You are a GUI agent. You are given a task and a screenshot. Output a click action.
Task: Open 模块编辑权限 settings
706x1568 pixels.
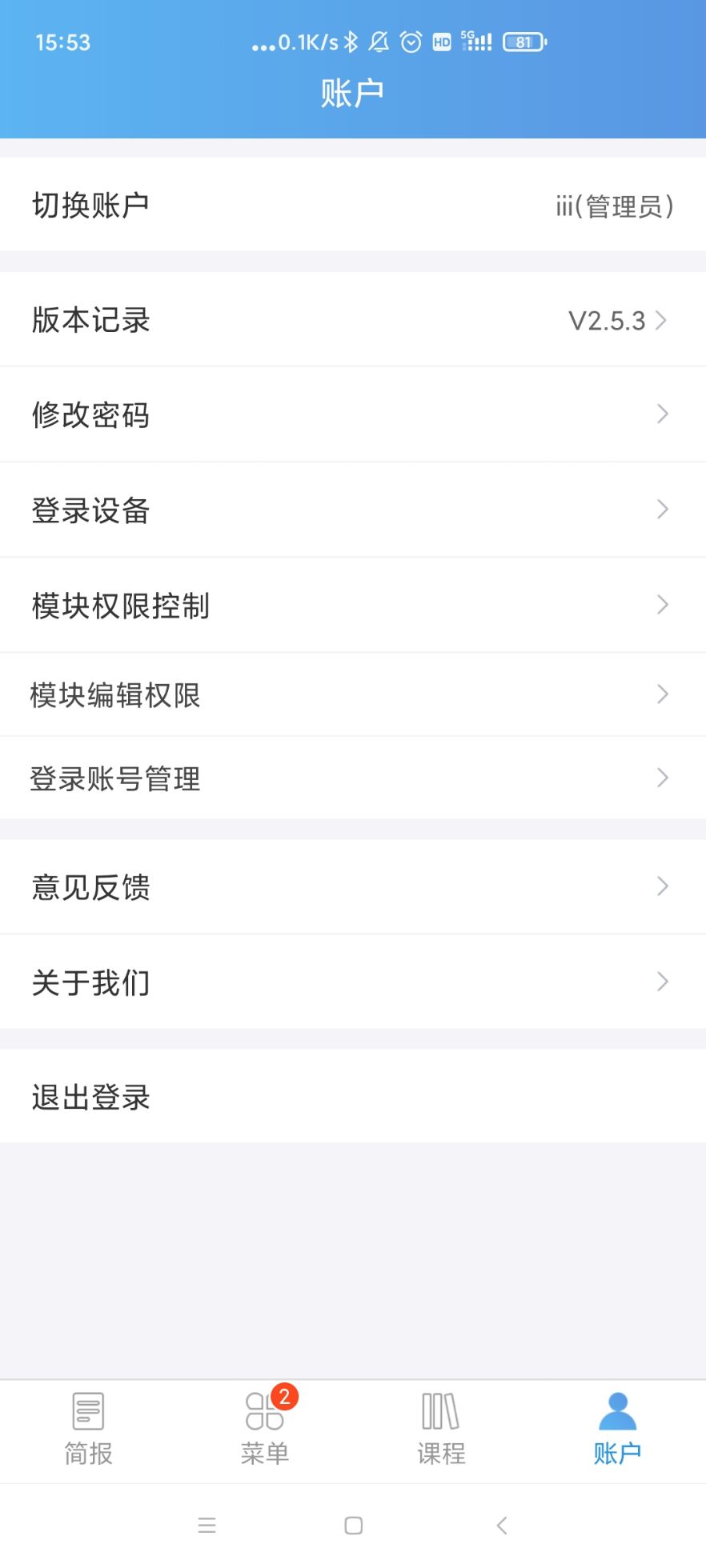point(352,694)
